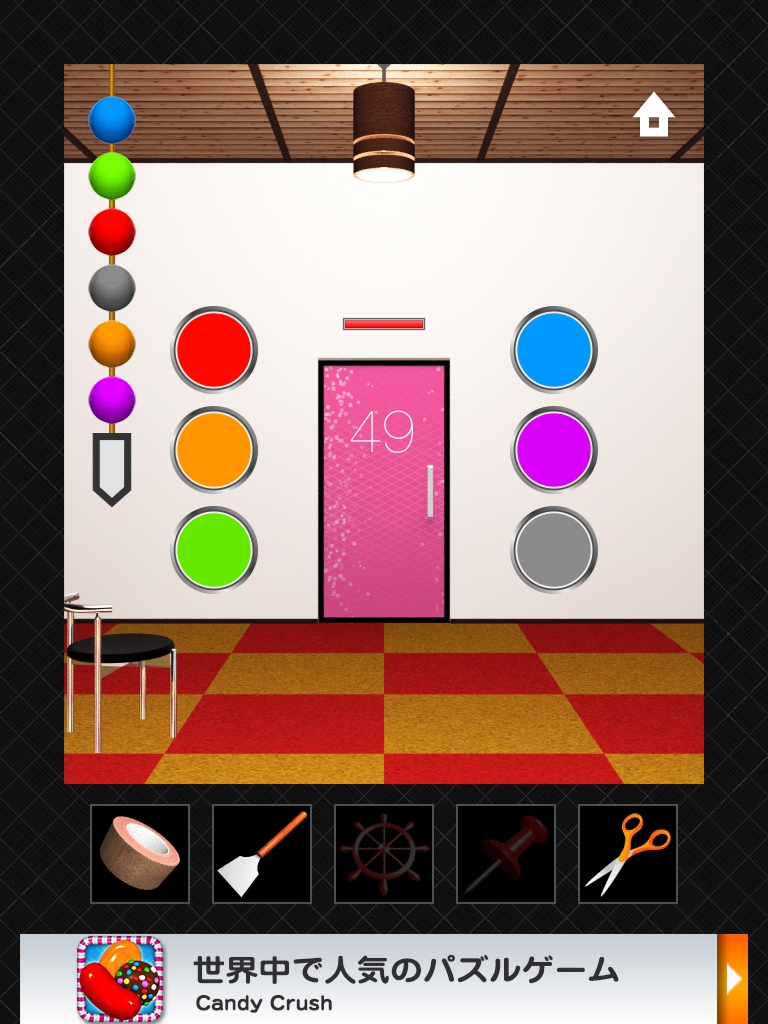768x1024 pixels.
Task: Select the tape roll inventory item
Action: point(140,854)
